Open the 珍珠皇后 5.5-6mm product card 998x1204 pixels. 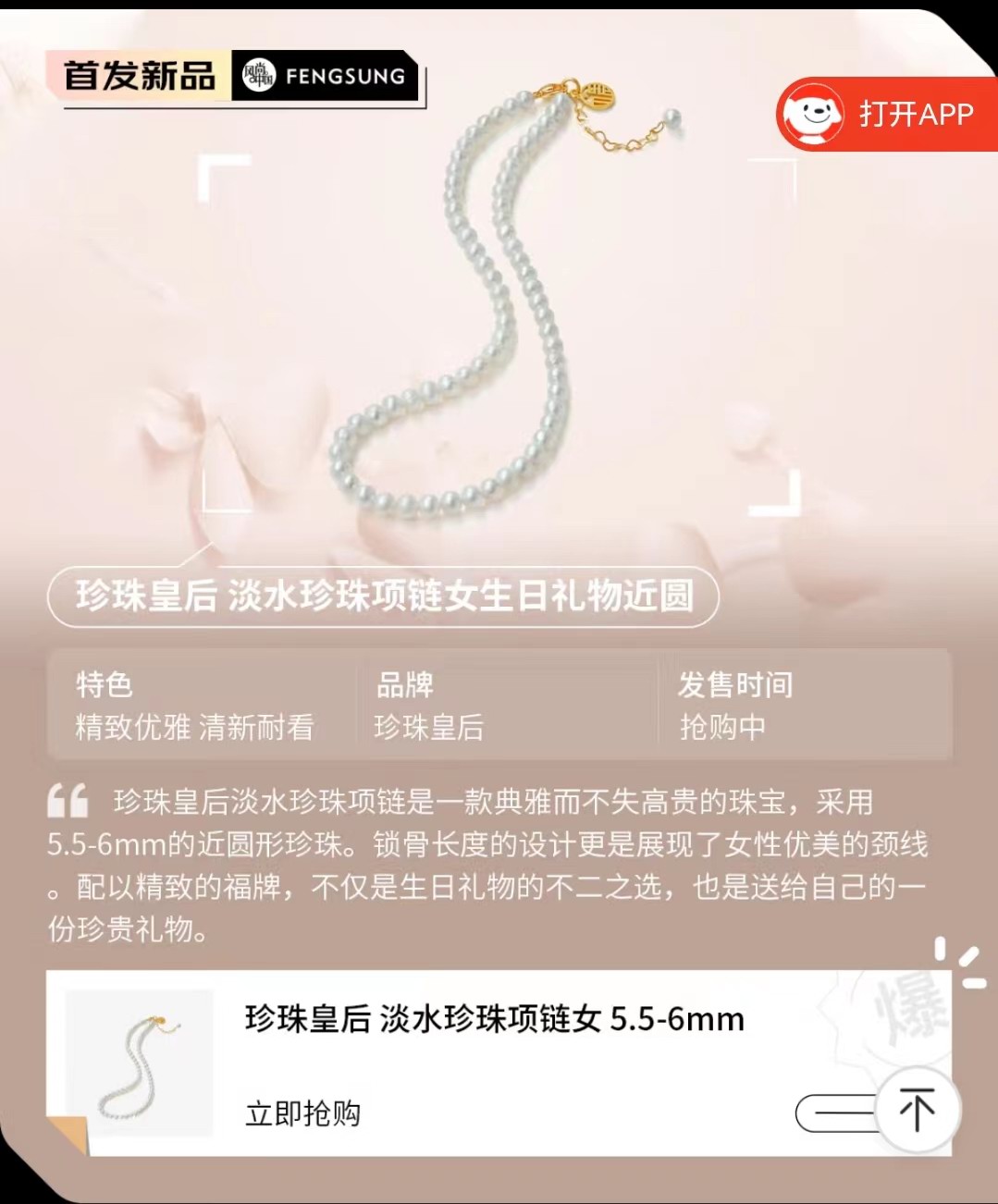494,1019
